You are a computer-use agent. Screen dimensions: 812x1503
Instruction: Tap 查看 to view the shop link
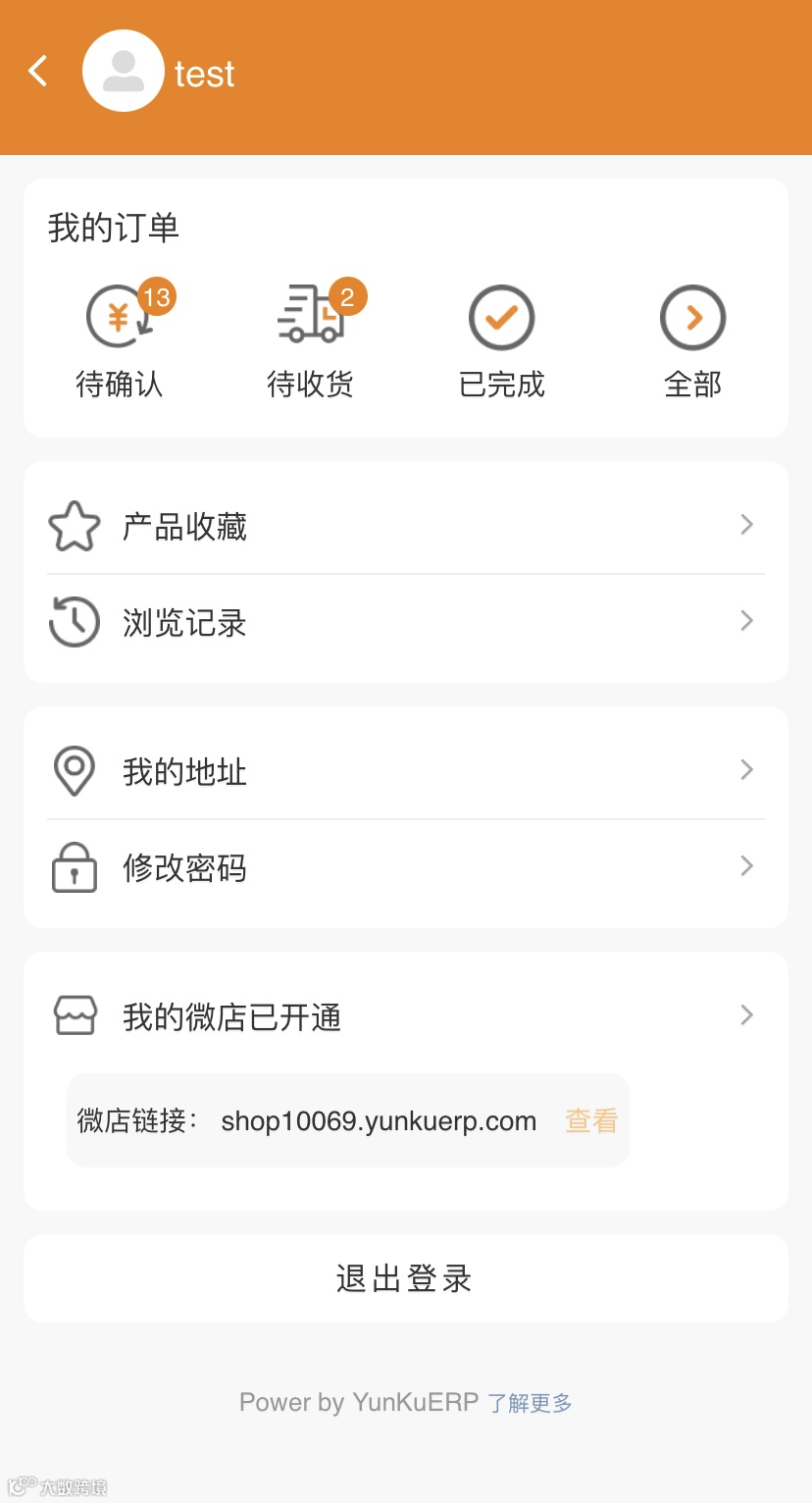(591, 1121)
